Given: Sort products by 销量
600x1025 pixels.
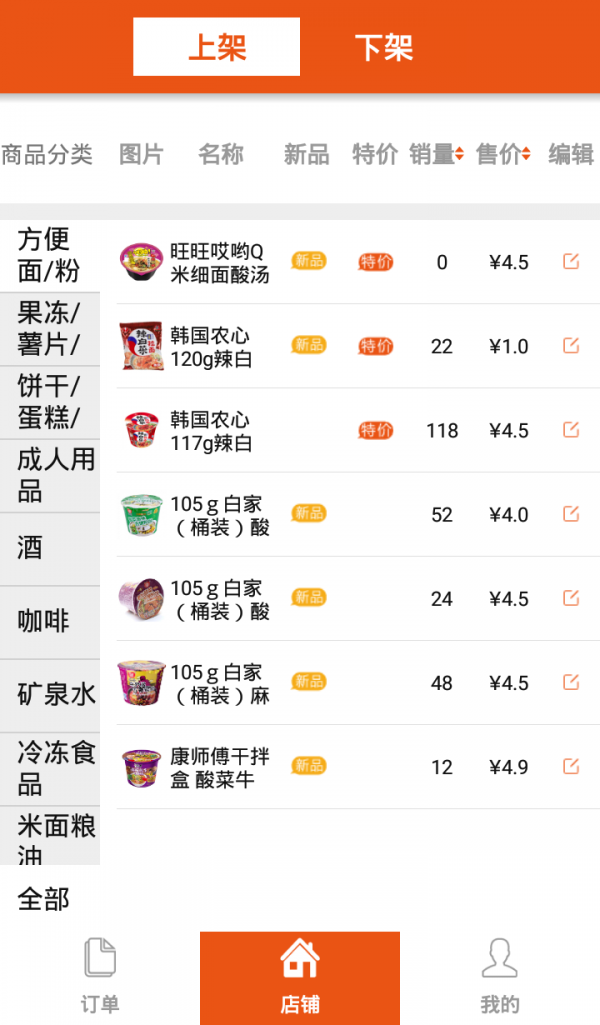Looking at the screenshot, I should 437,154.
